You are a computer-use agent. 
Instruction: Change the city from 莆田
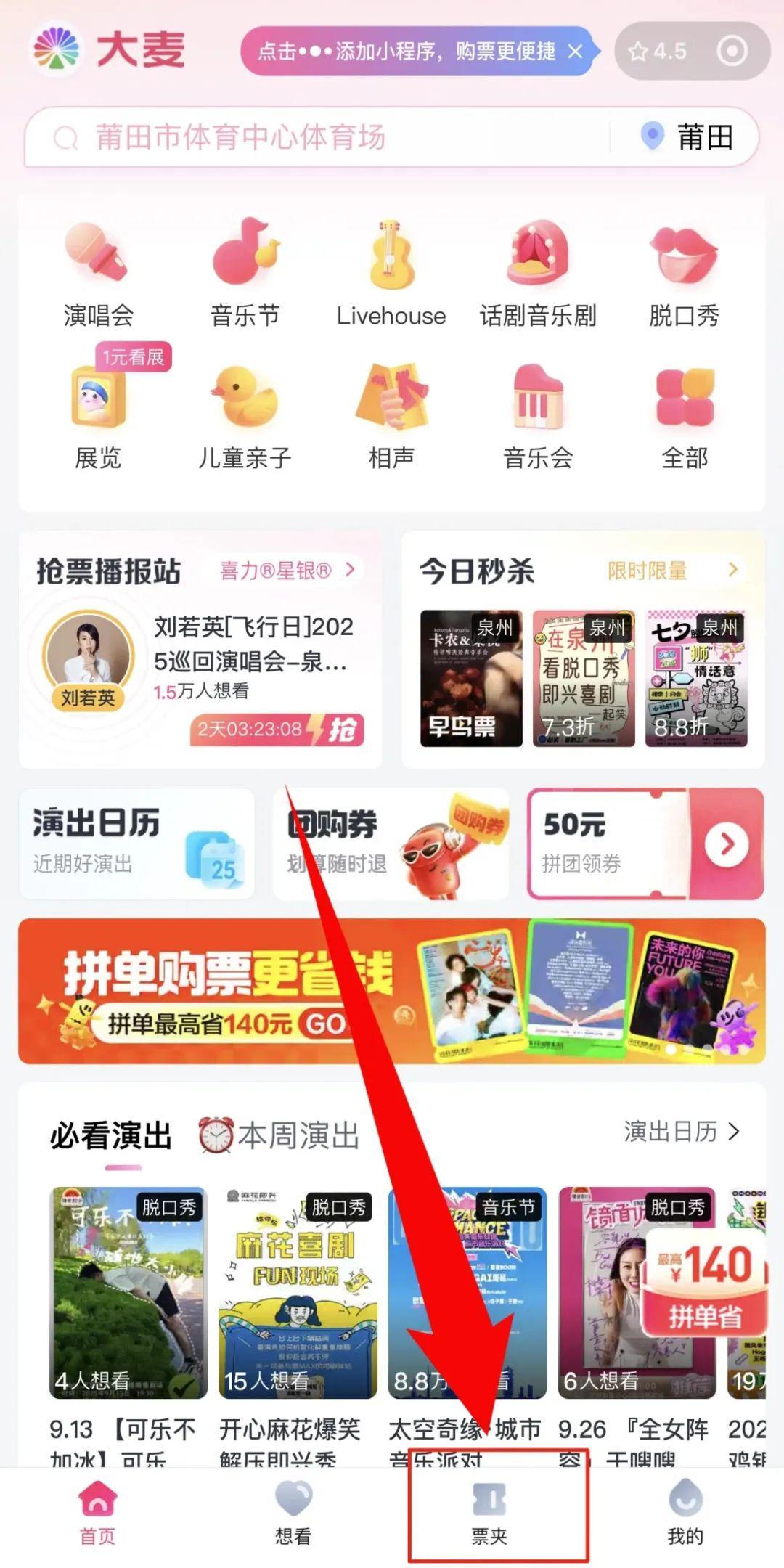pos(688,137)
